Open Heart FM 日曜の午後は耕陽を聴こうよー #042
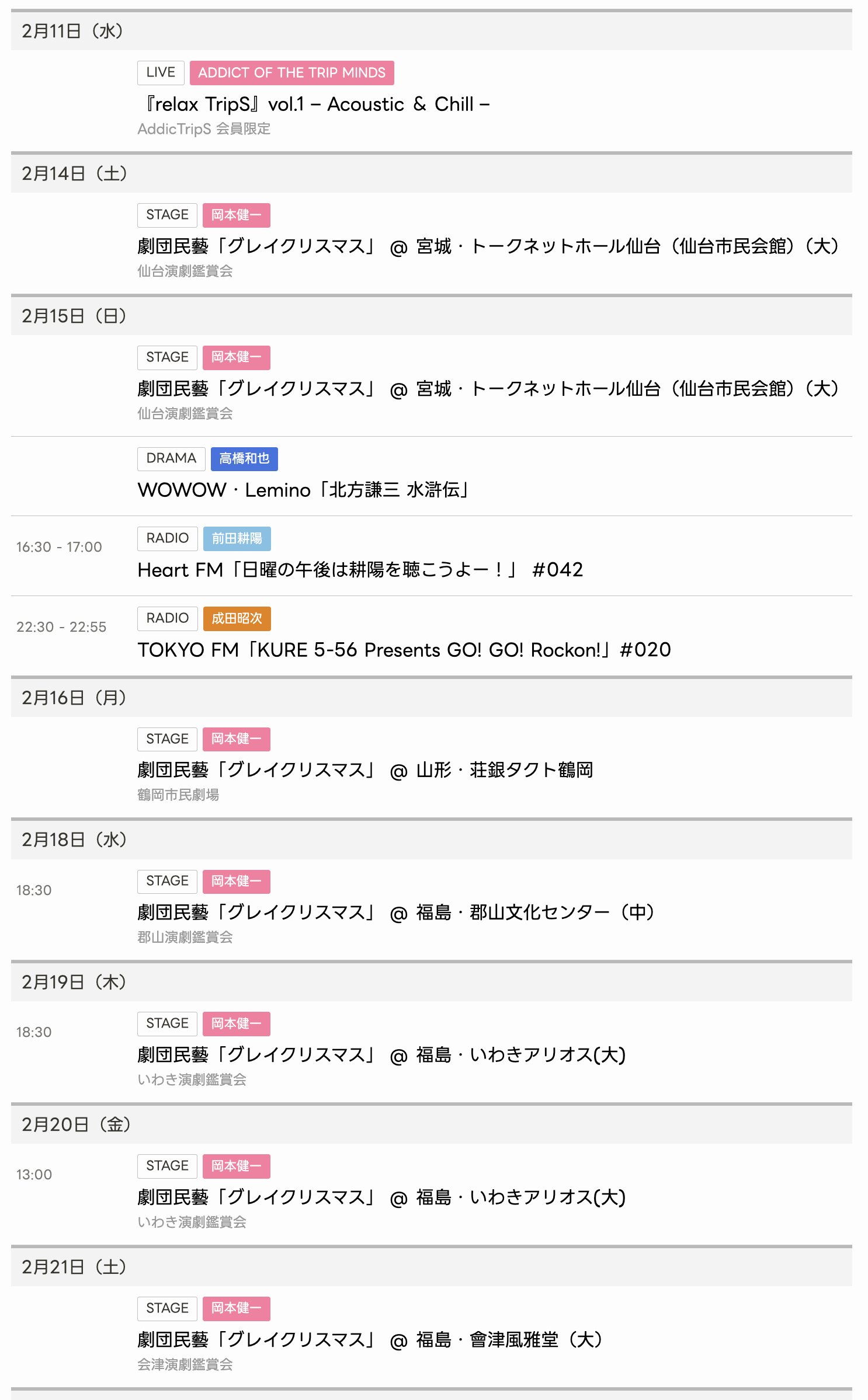 [360, 570]
